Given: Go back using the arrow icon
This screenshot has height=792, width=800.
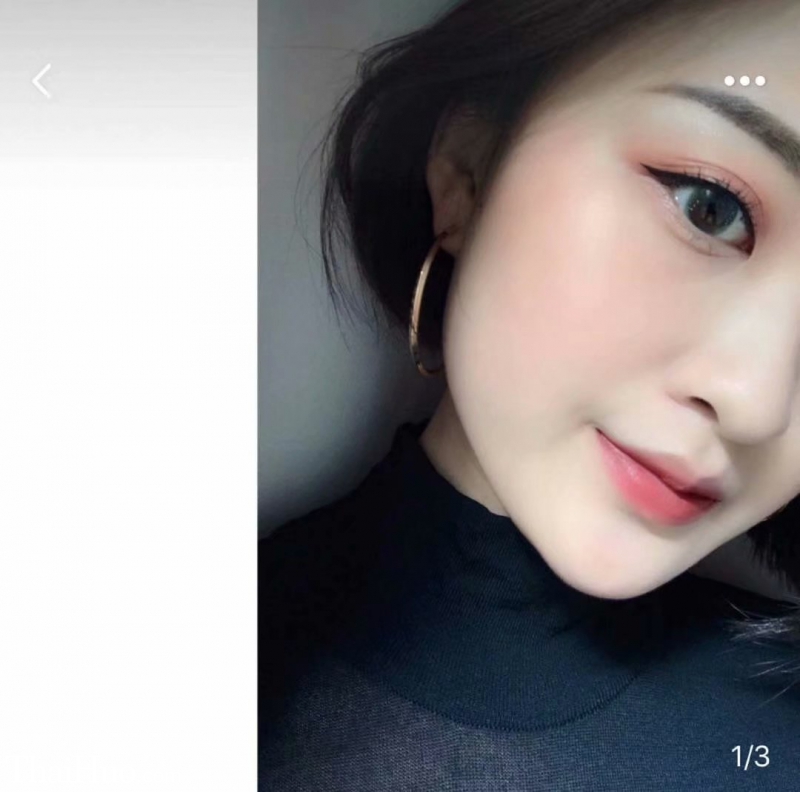Looking at the screenshot, I should 42,81.
